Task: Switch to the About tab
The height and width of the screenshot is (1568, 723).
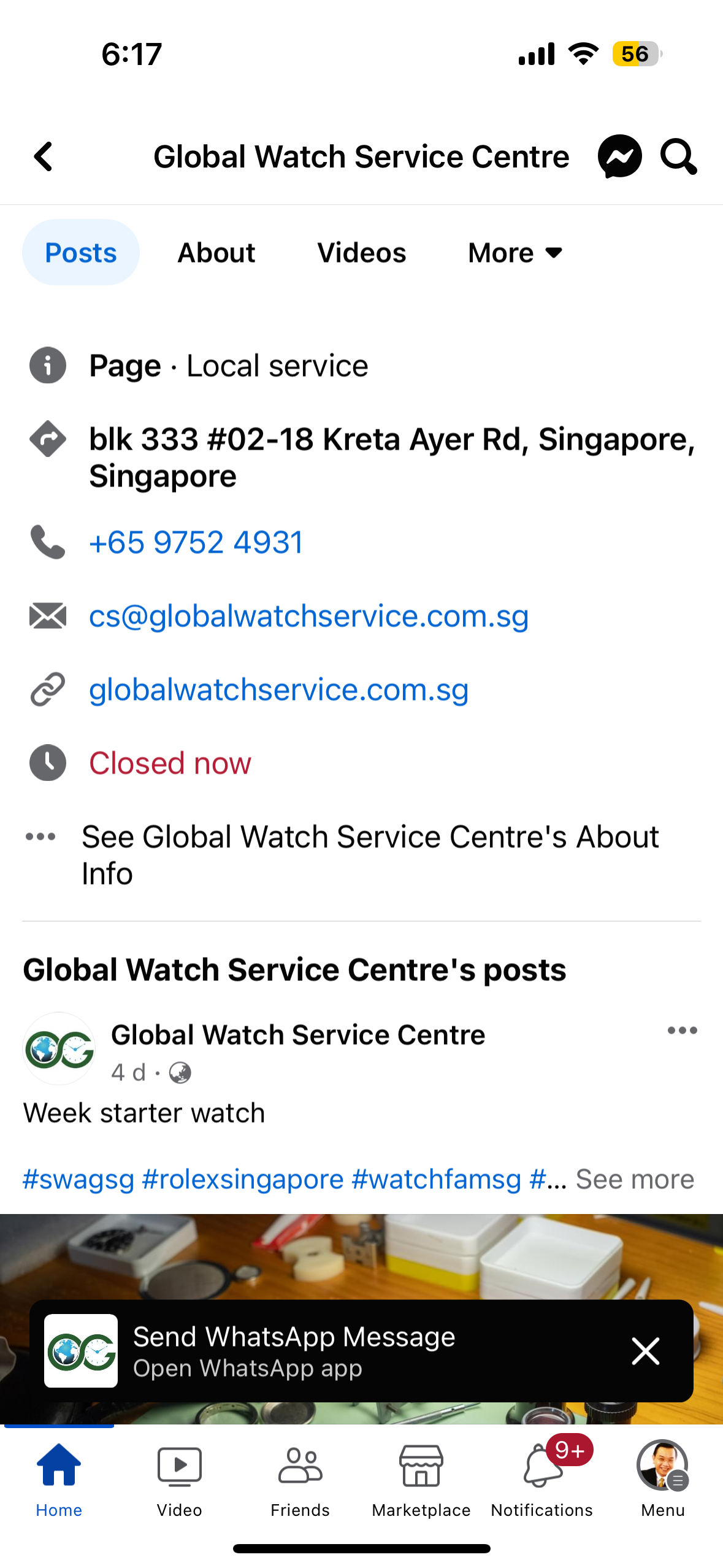Action: pyautogui.click(x=216, y=253)
